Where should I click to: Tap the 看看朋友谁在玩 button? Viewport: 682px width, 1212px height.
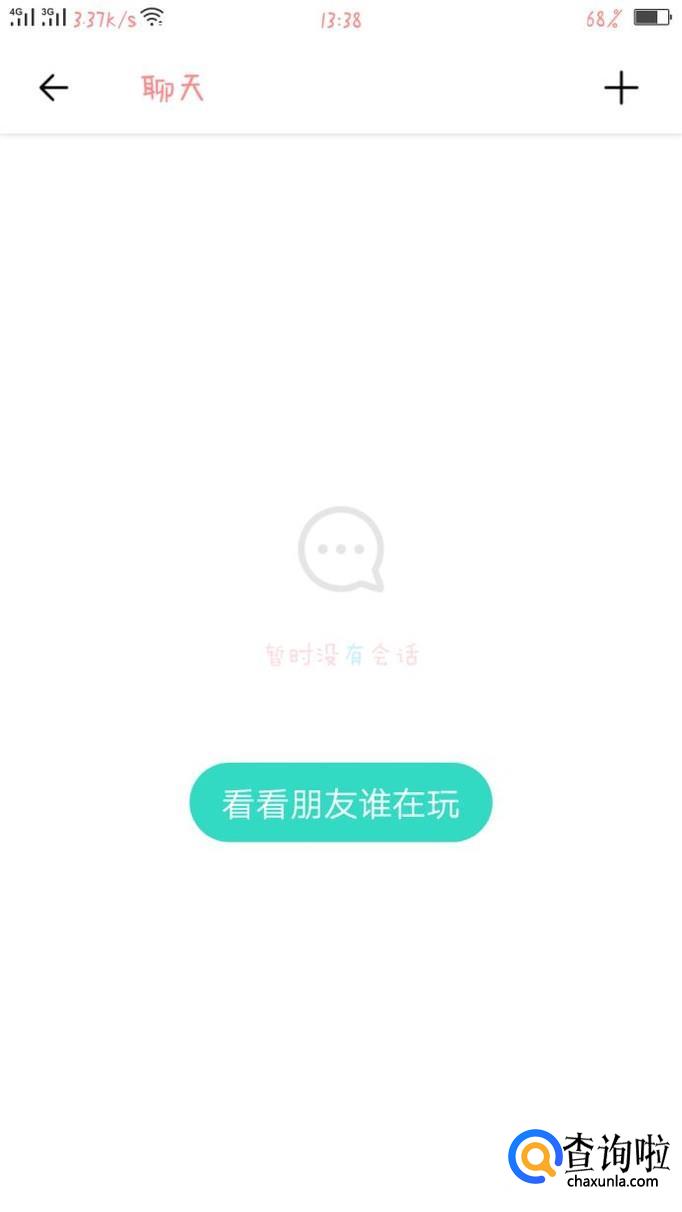tap(340, 803)
